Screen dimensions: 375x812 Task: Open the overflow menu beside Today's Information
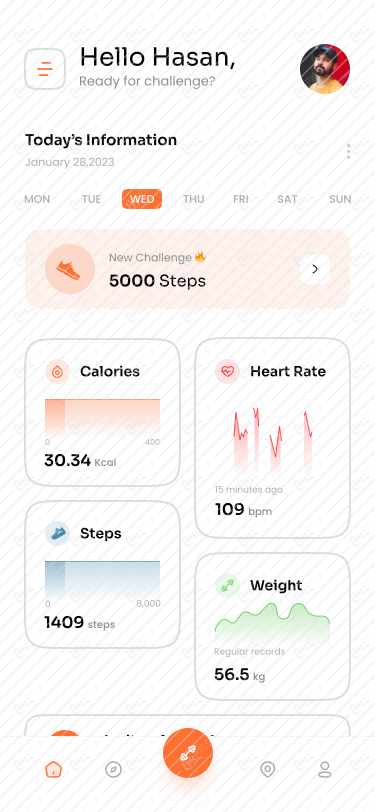349,151
